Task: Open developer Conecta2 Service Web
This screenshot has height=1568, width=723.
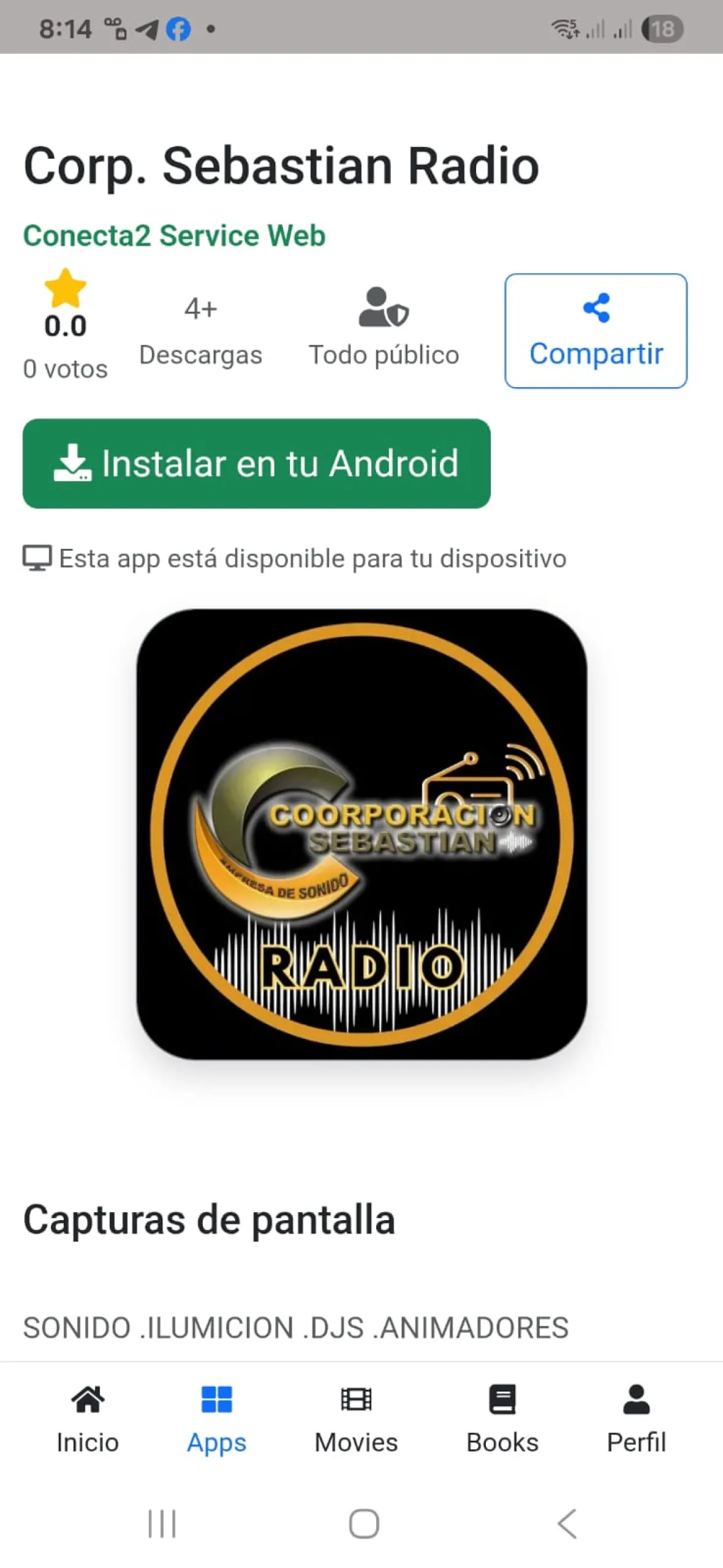Action: [x=174, y=236]
